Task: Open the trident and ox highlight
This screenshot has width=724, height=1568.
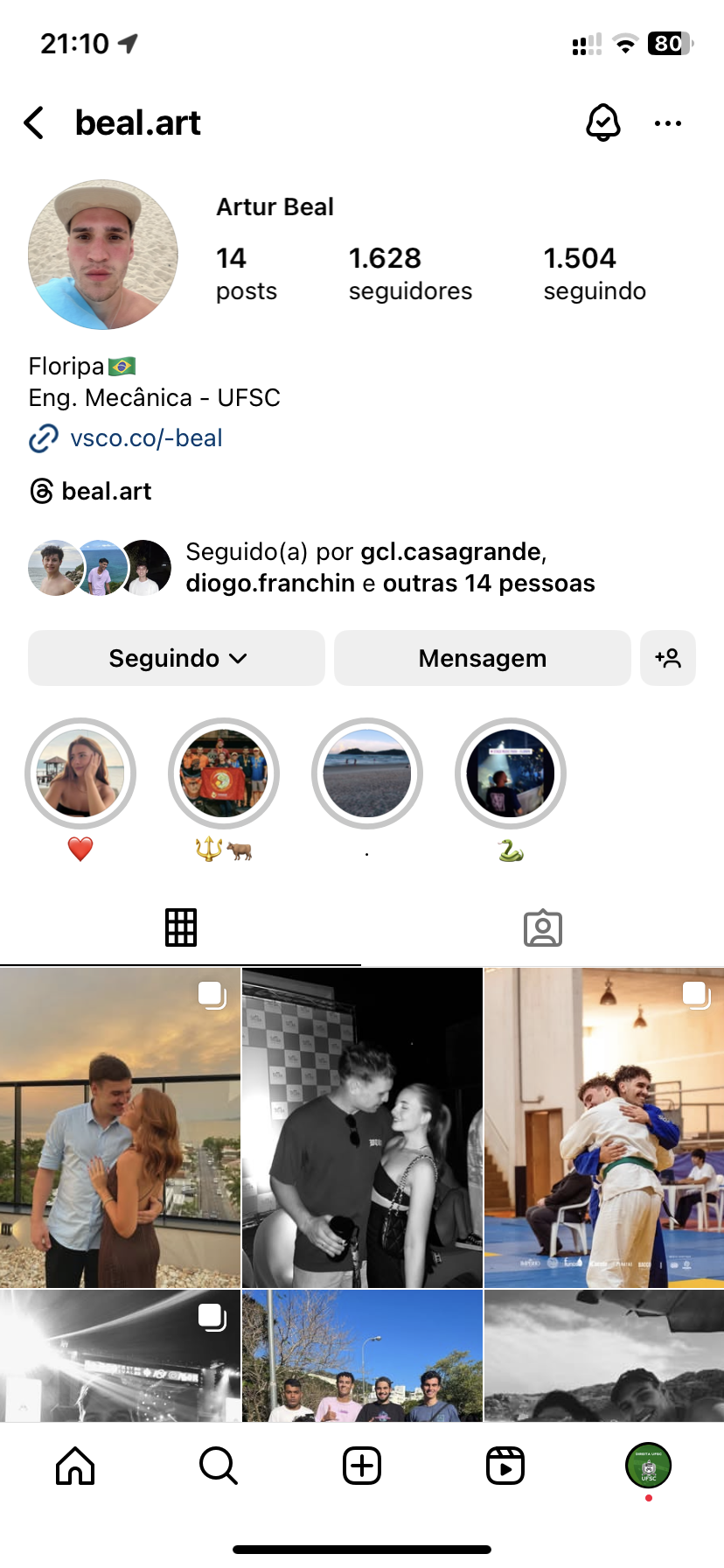Action: pyautogui.click(x=224, y=774)
